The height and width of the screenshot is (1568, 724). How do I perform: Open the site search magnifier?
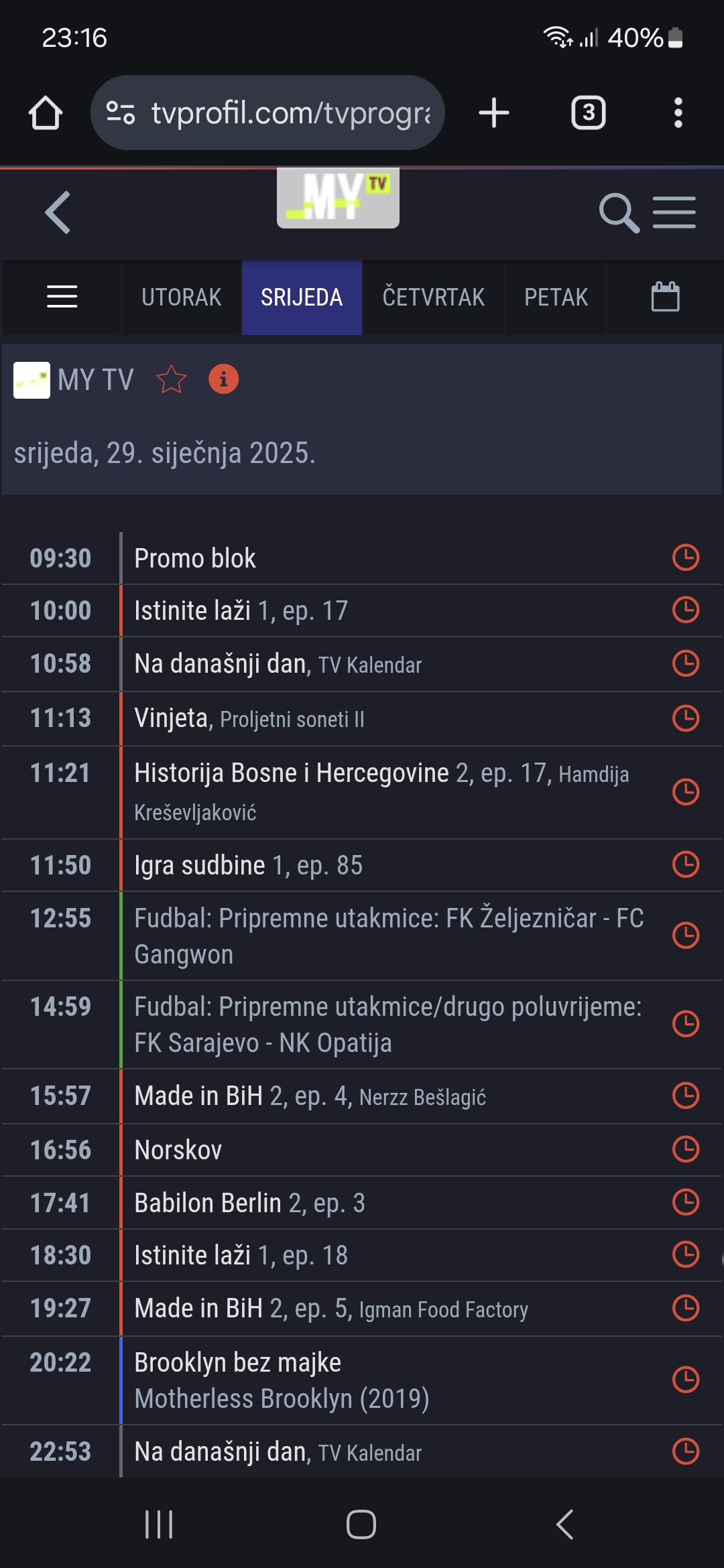619,213
